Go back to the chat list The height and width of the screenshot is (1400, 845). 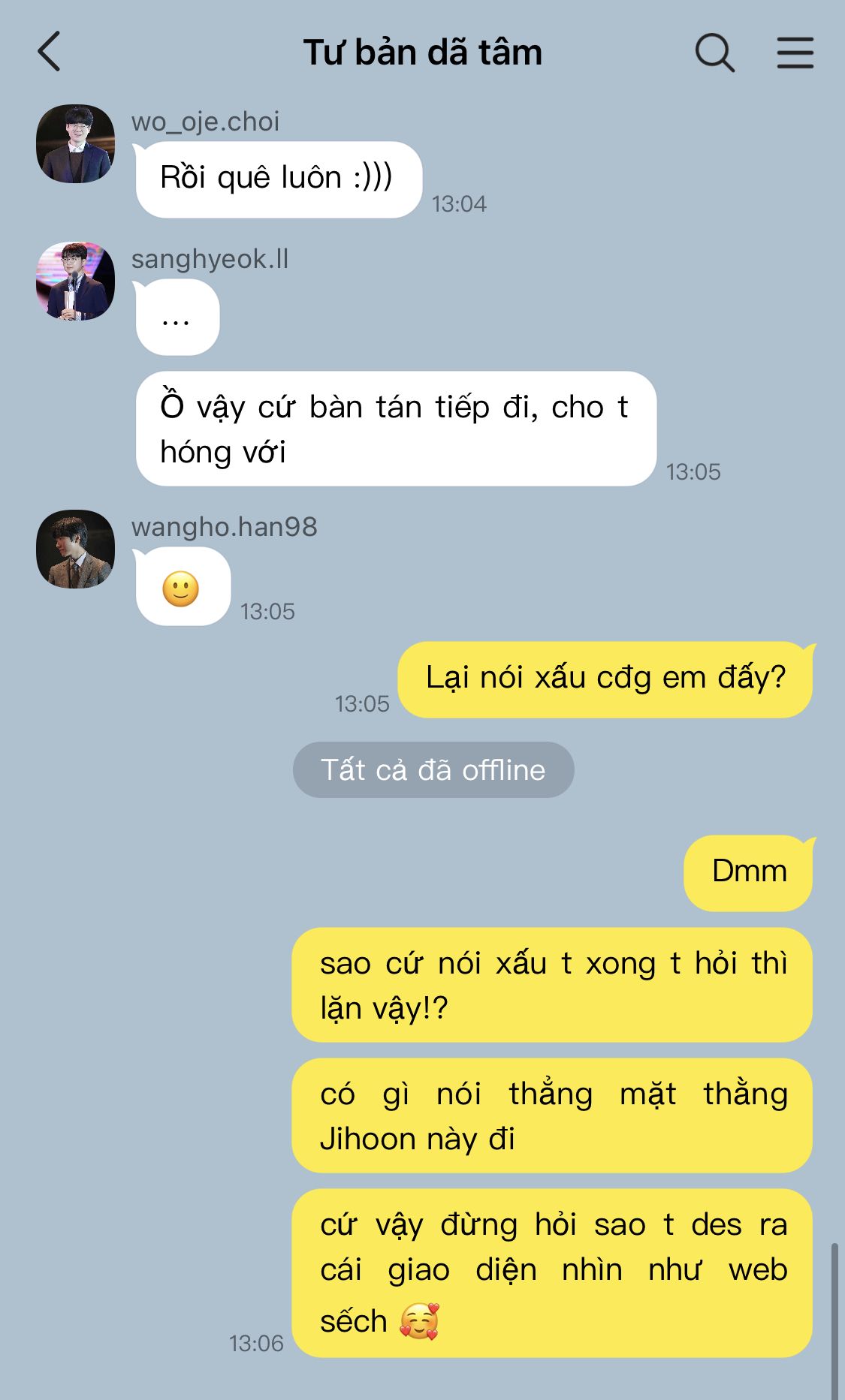coord(49,52)
